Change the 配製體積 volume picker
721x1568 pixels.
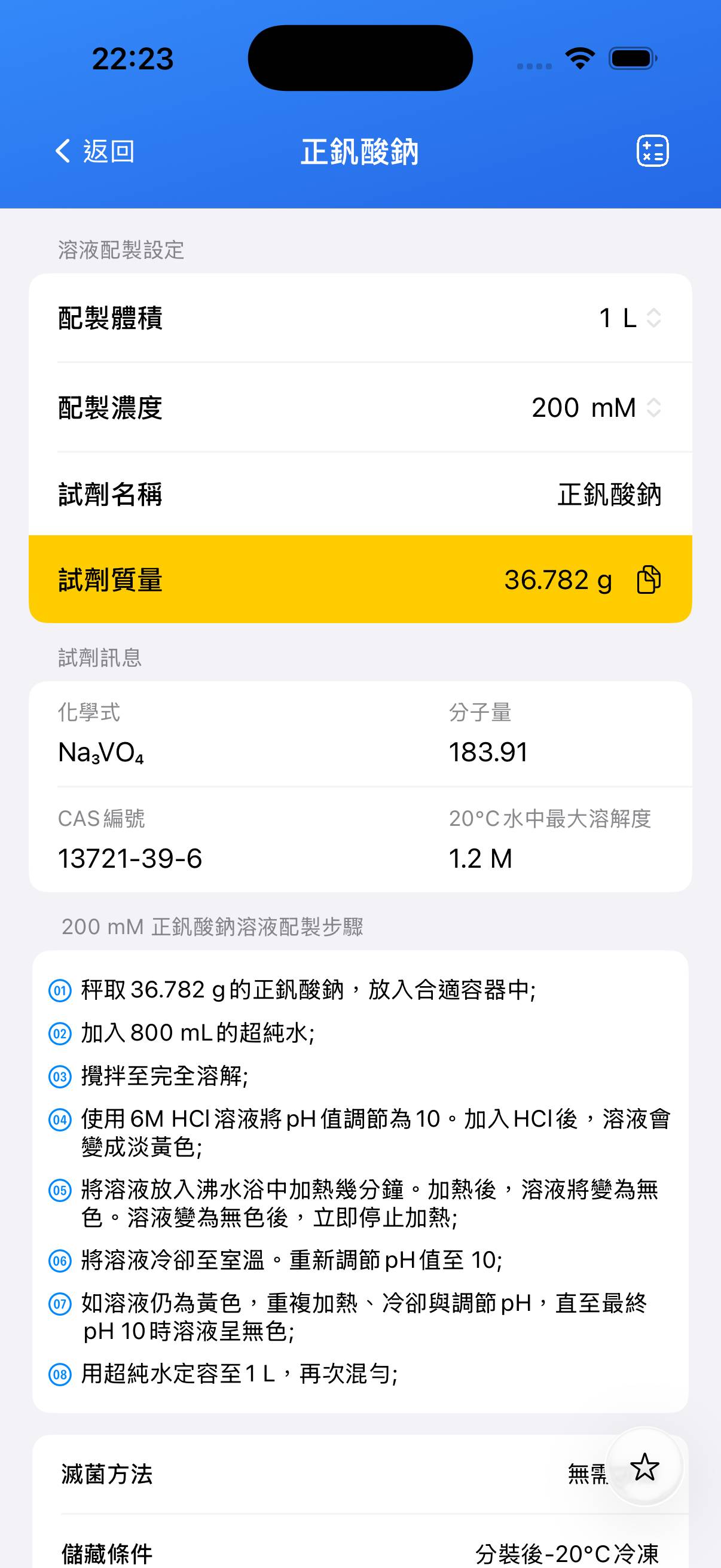630,318
